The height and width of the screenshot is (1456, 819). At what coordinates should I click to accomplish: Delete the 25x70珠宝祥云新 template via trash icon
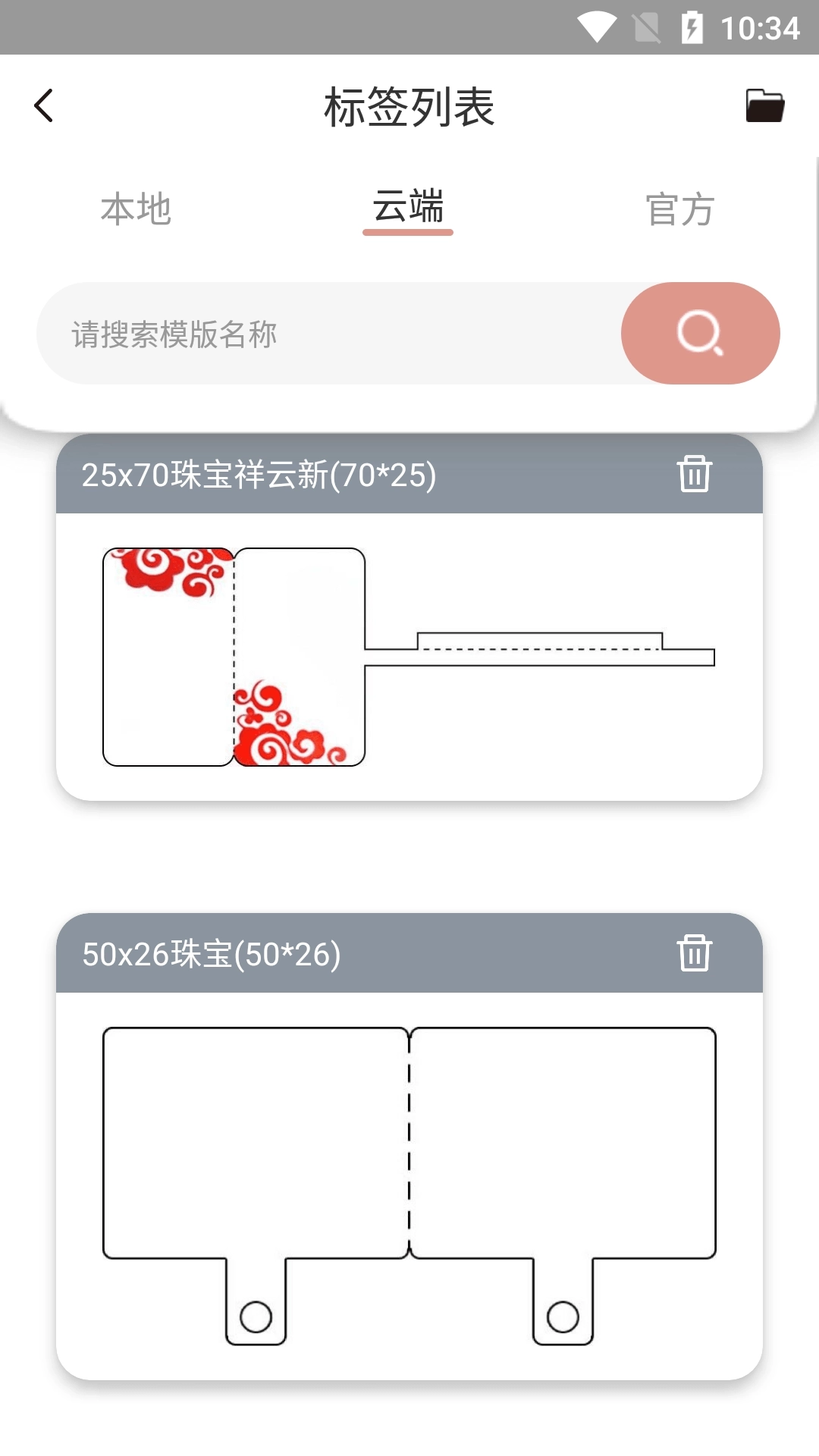pos(693,475)
